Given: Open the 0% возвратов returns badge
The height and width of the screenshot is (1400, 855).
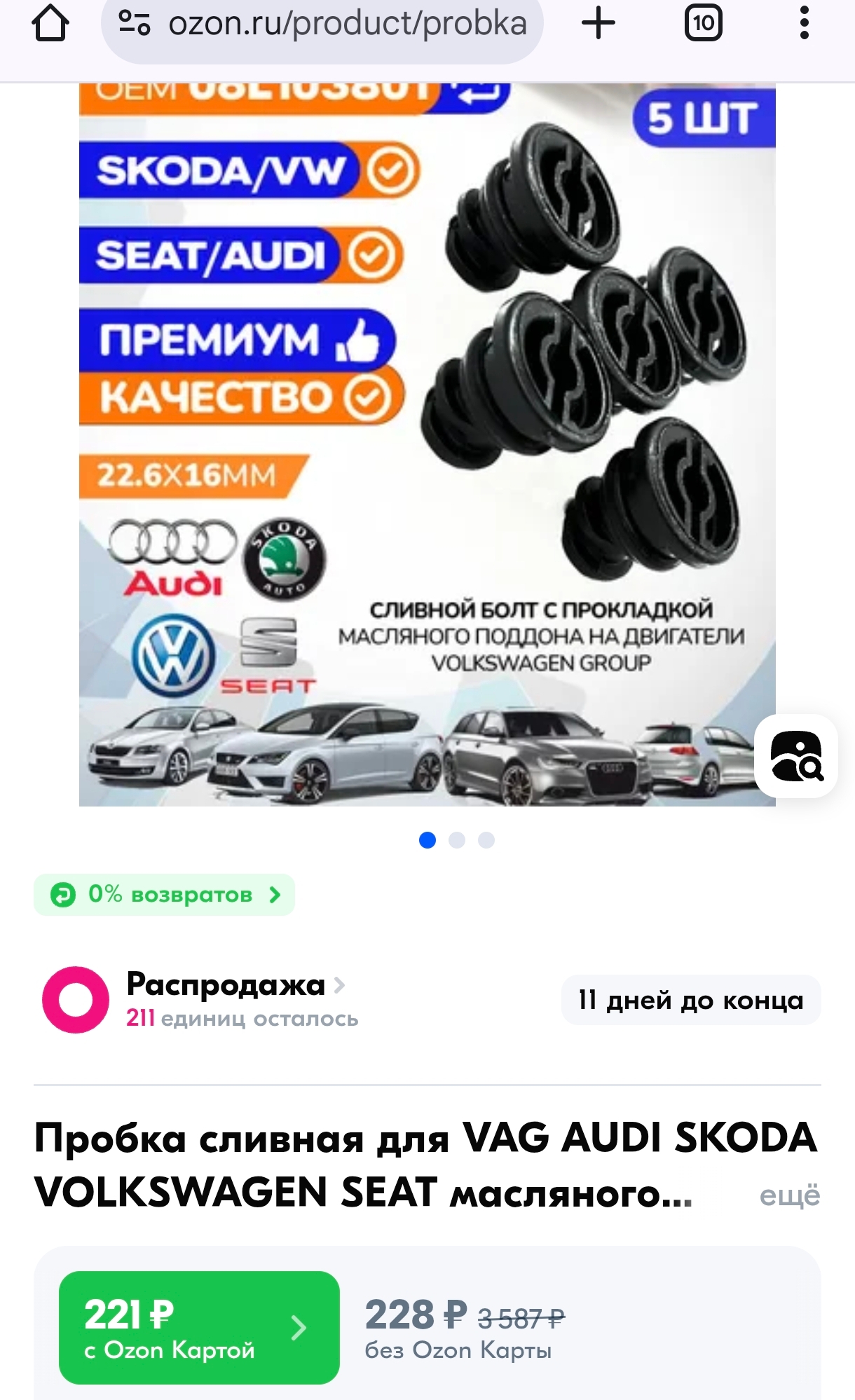Looking at the screenshot, I should [x=164, y=895].
